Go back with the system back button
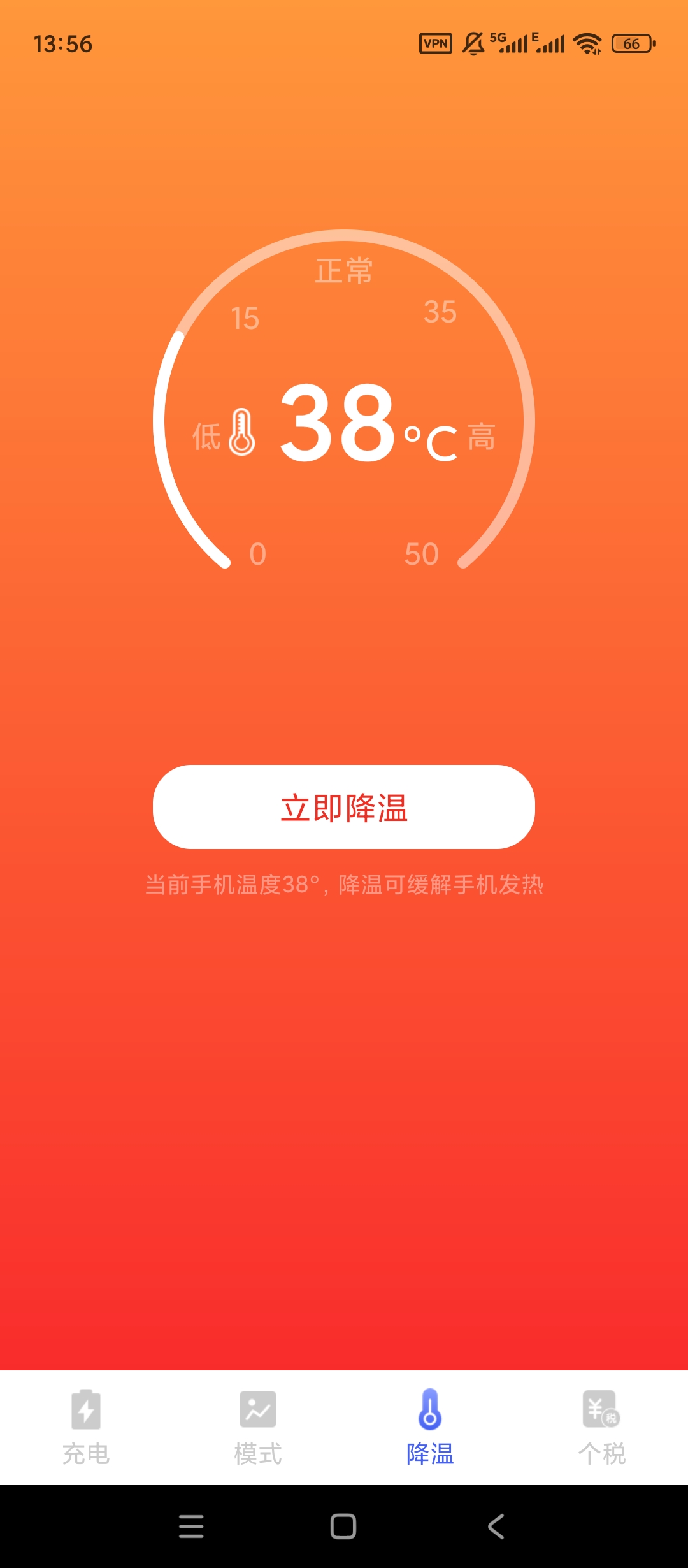The height and width of the screenshot is (1568, 688). (x=496, y=1527)
